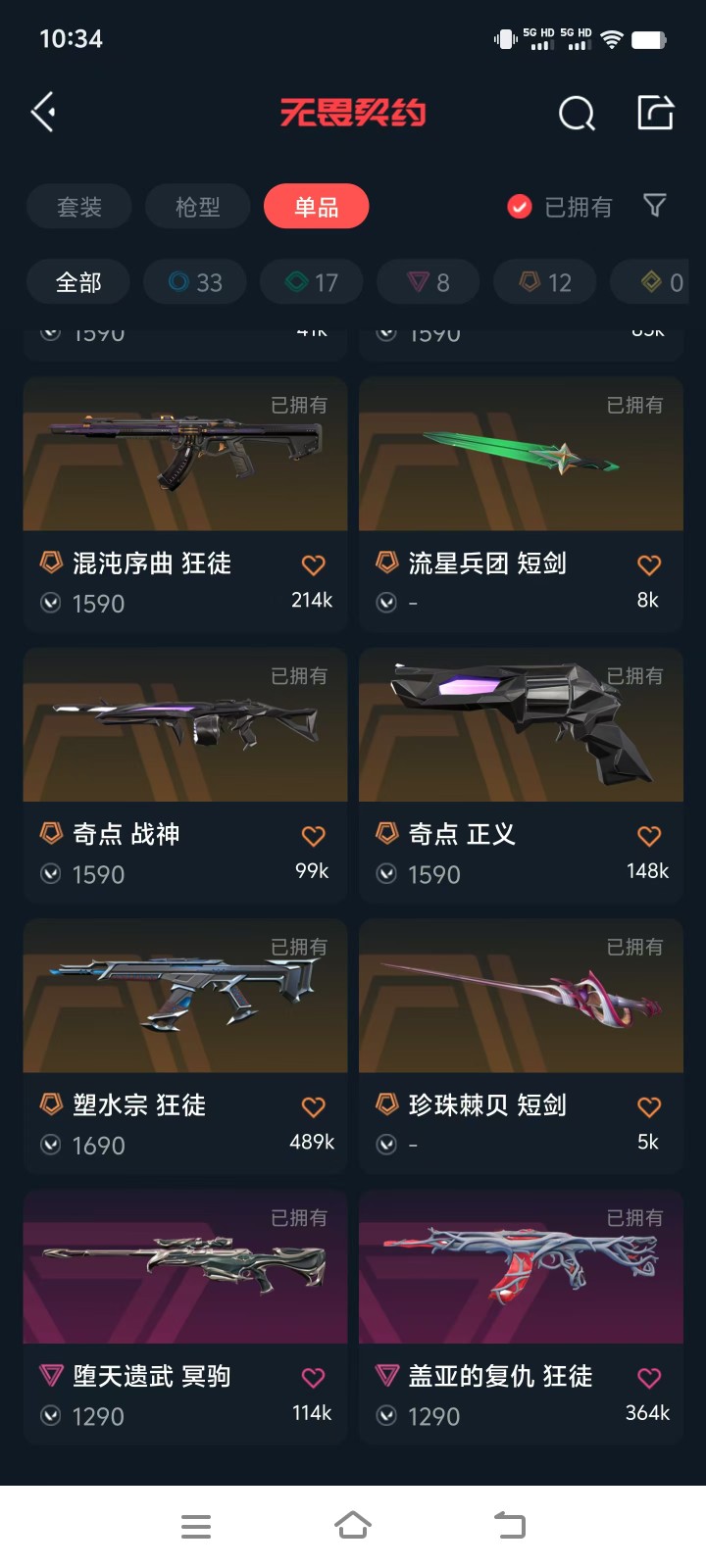
Task: Filter by the green rarity chip 17
Action: (x=312, y=282)
